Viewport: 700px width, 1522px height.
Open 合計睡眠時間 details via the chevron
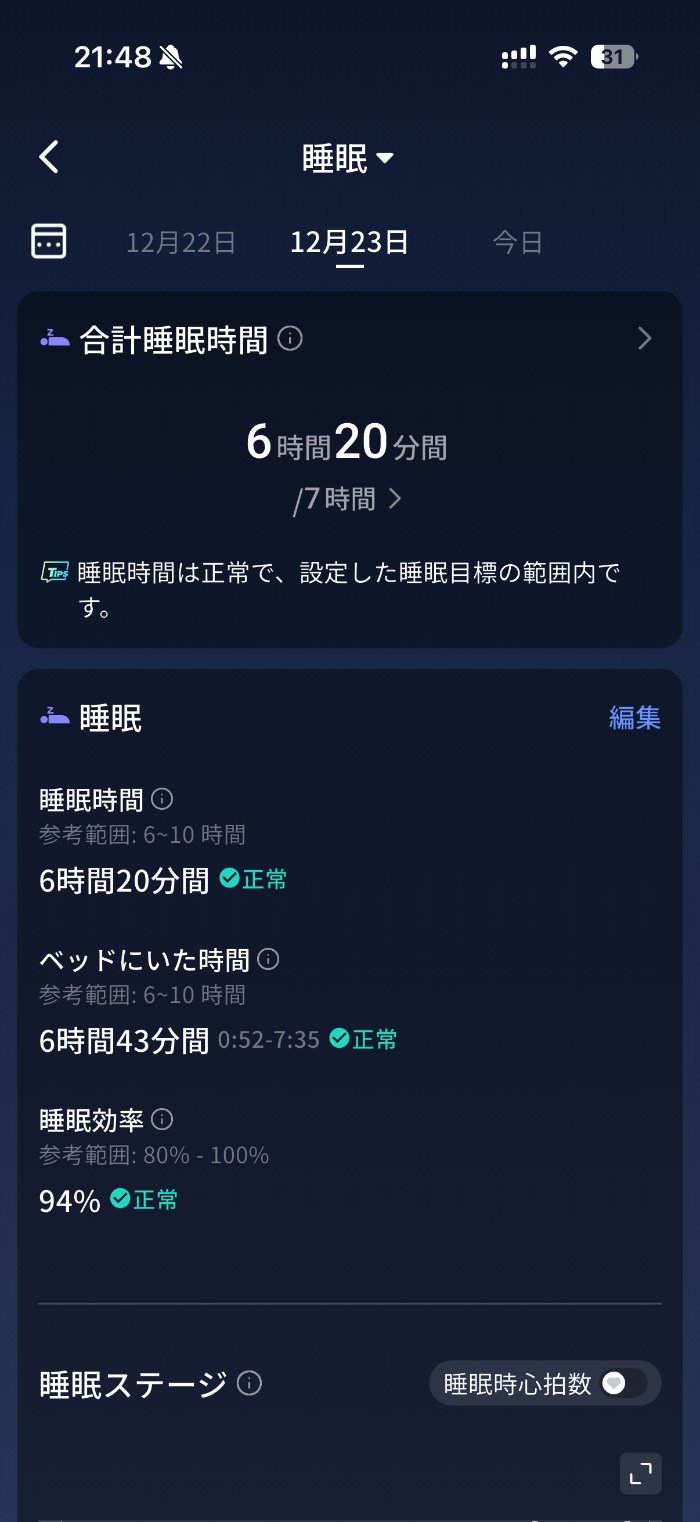tap(645, 339)
